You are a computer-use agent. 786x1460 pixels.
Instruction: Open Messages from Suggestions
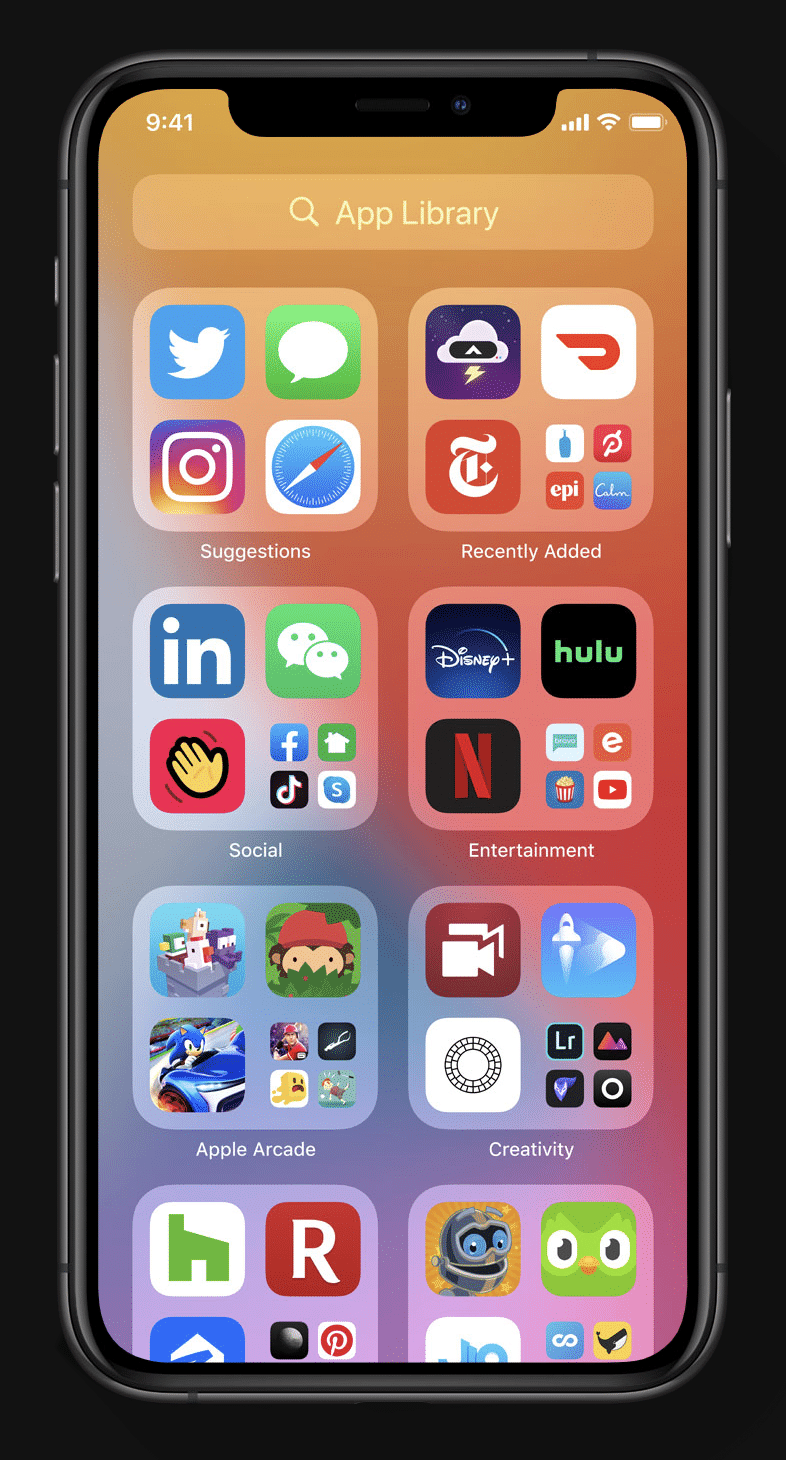(313, 352)
